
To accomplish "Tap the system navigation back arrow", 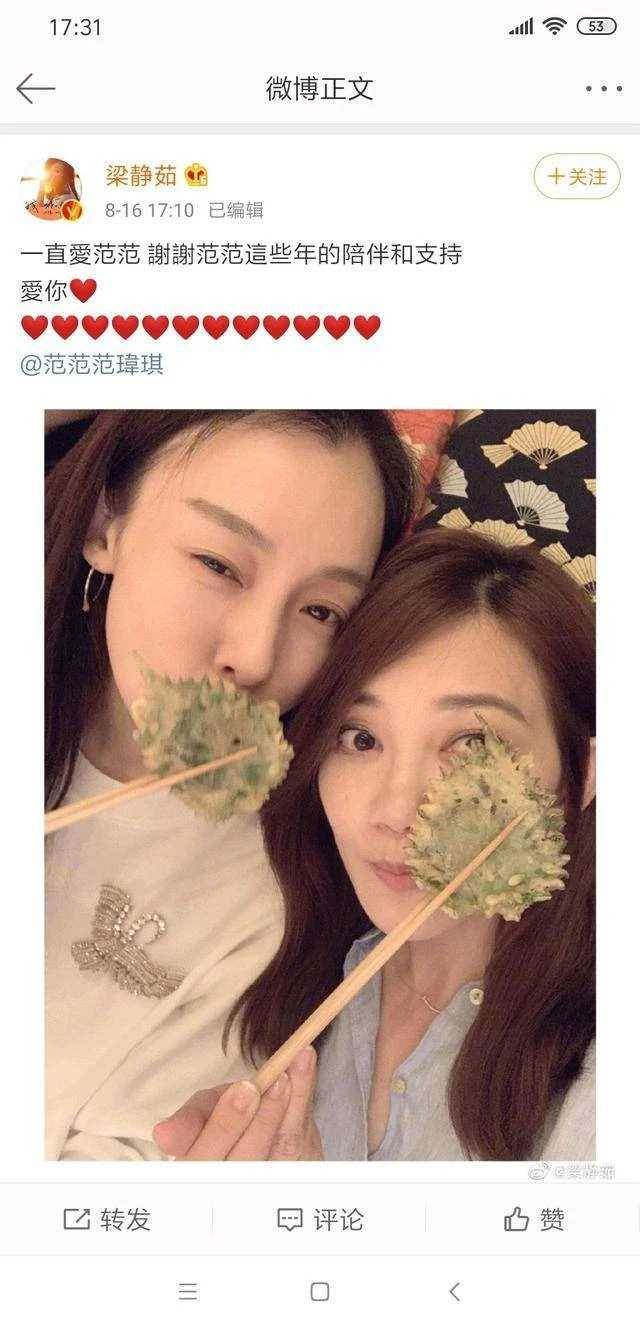I will [454, 1291].
